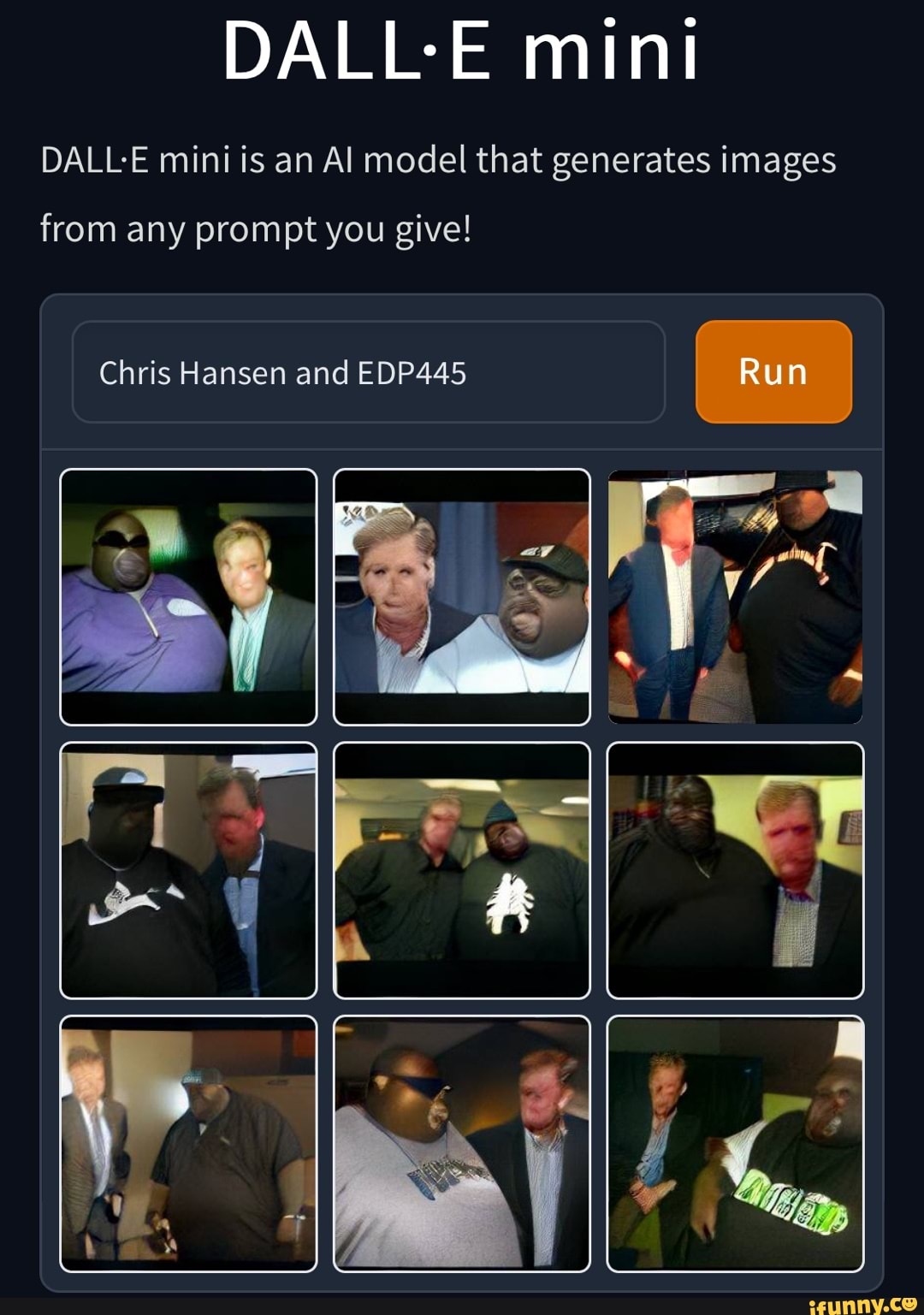Focus the prompt field reading Chris Hansen and EDP445
The width and height of the screenshot is (924, 1315).
click(x=368, y=372)
